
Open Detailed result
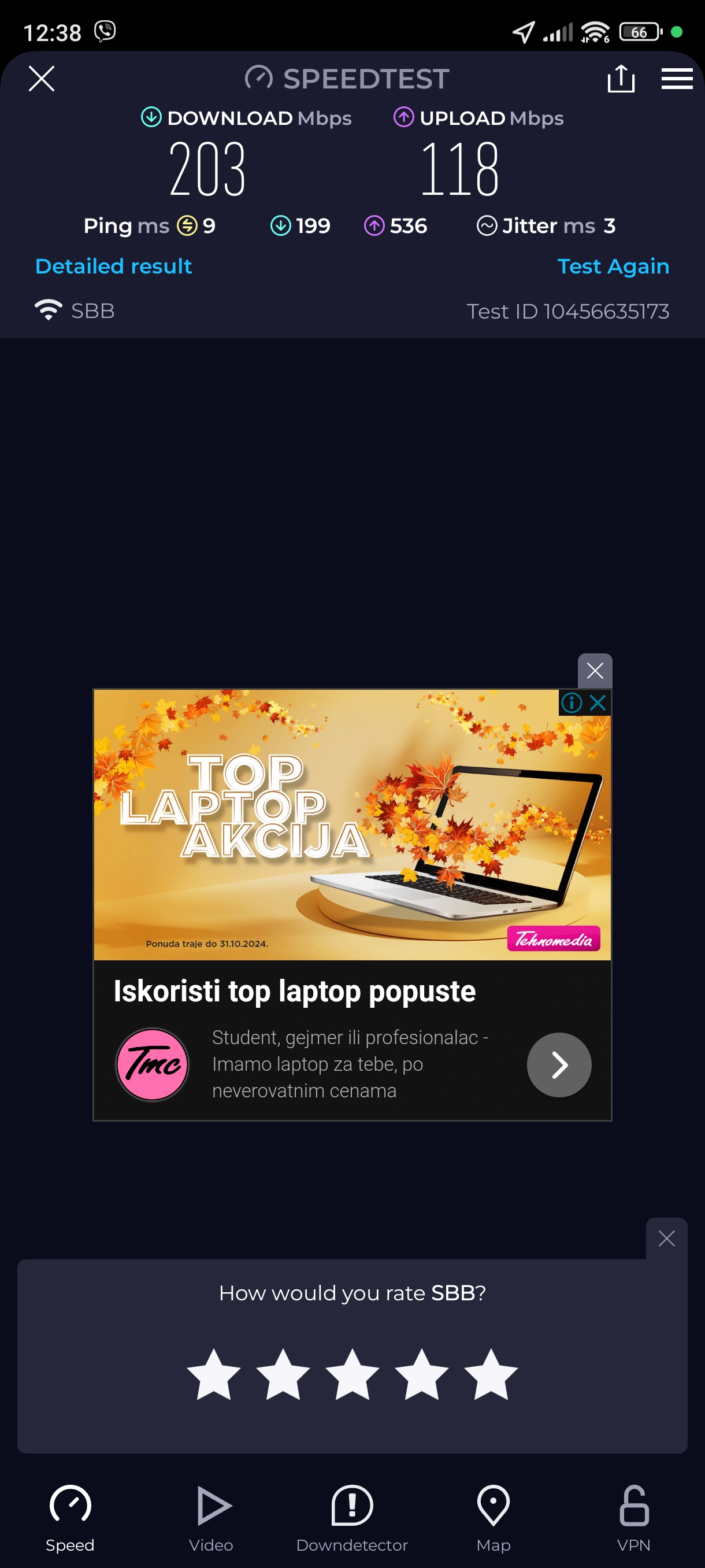pos(114,266)
